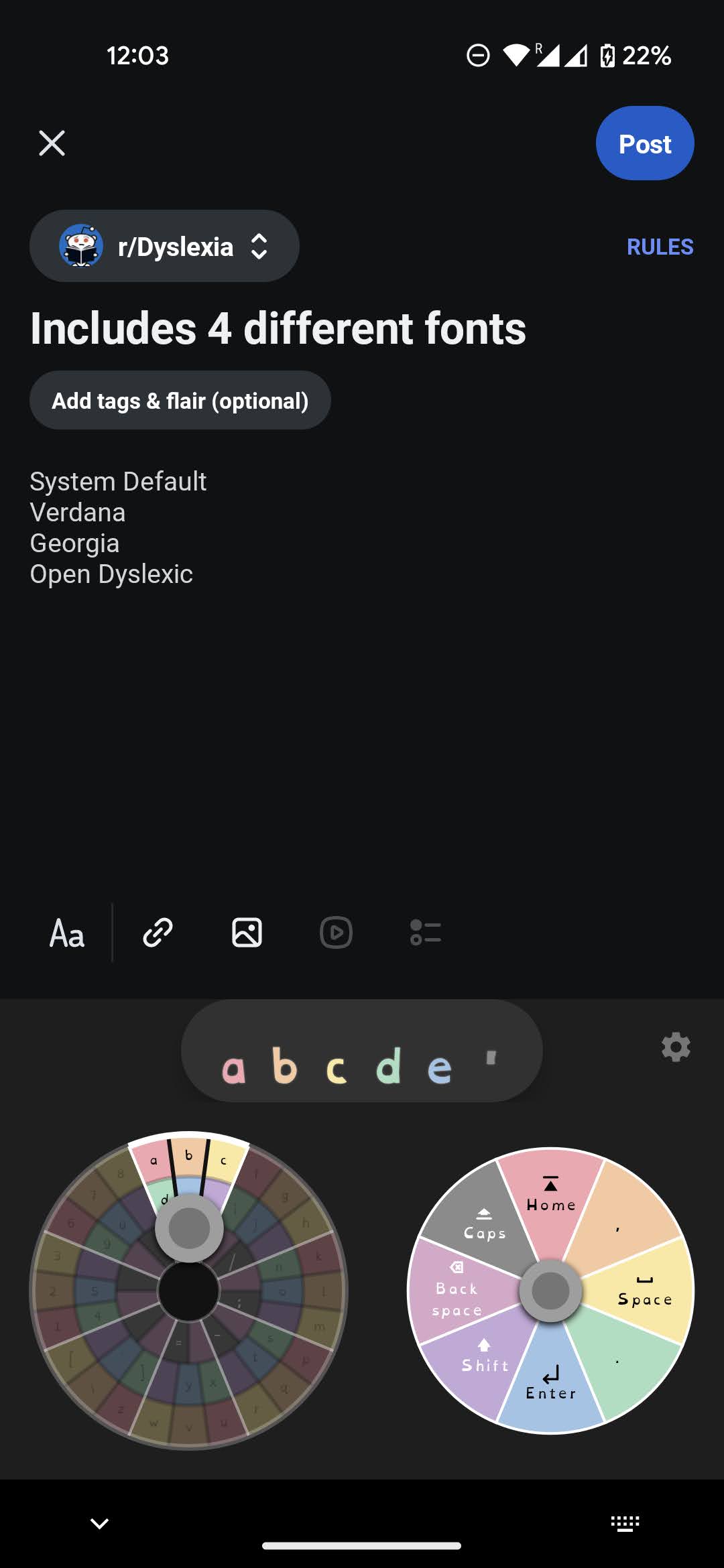The width and height of the screenshot is (724, 1568).
Task: Create a poll with the list icon
Action: point(424,932)
